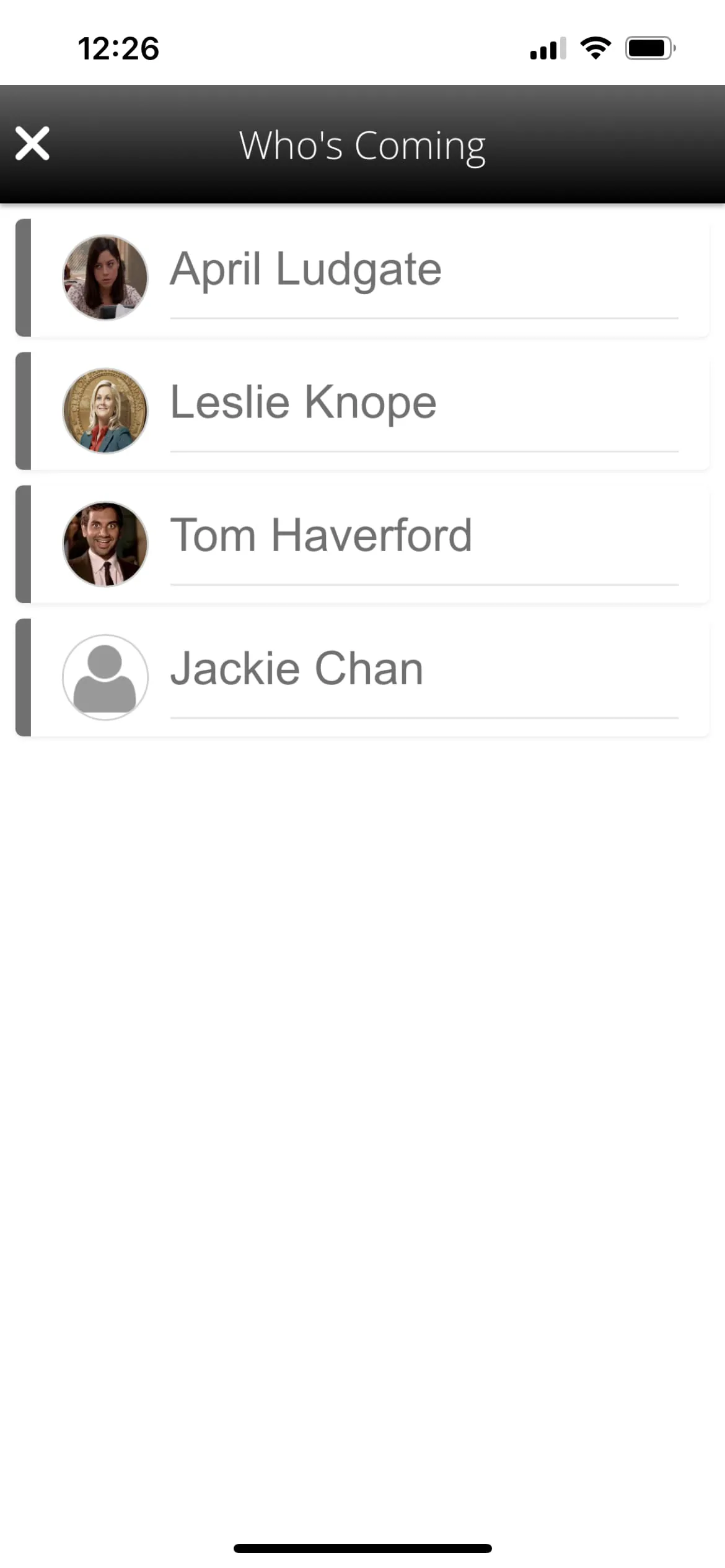Click the cellular signal bars icon
This screenshot has height=1568, width=725.
point(548,48)
